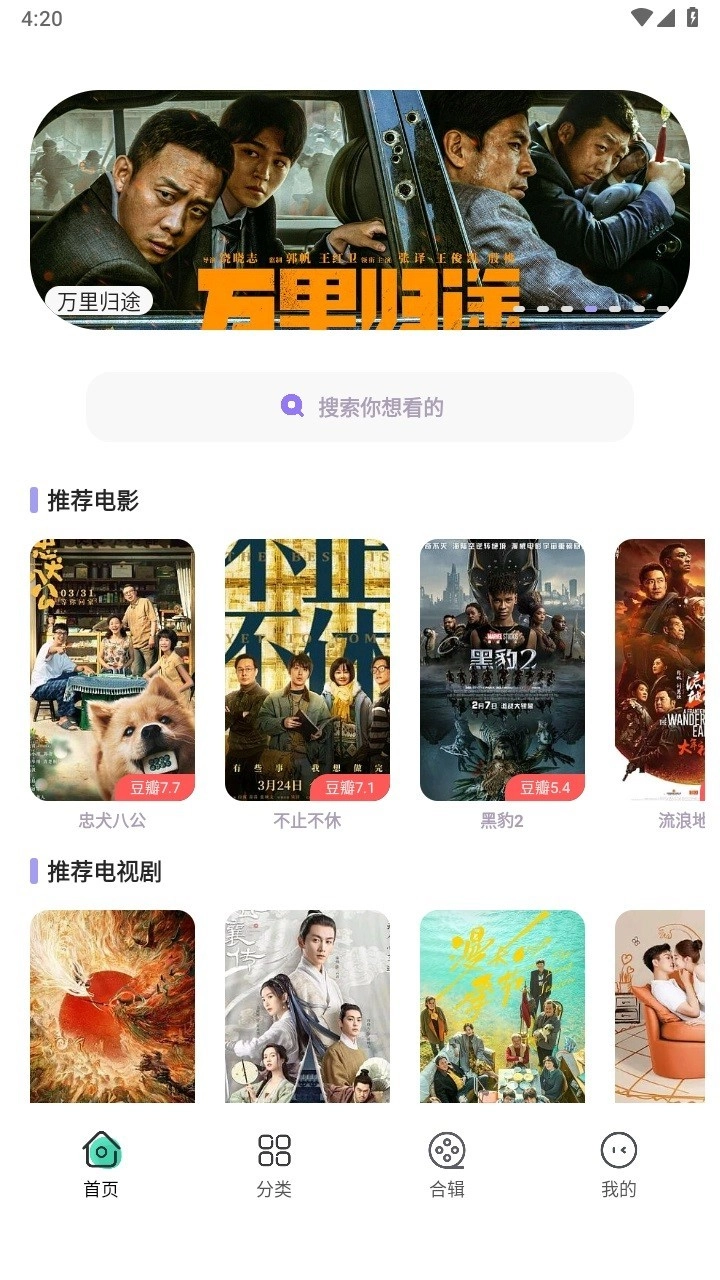Click the magnifier icon in the search bar
Screen dimensions: 720x1280
point(291,405)
